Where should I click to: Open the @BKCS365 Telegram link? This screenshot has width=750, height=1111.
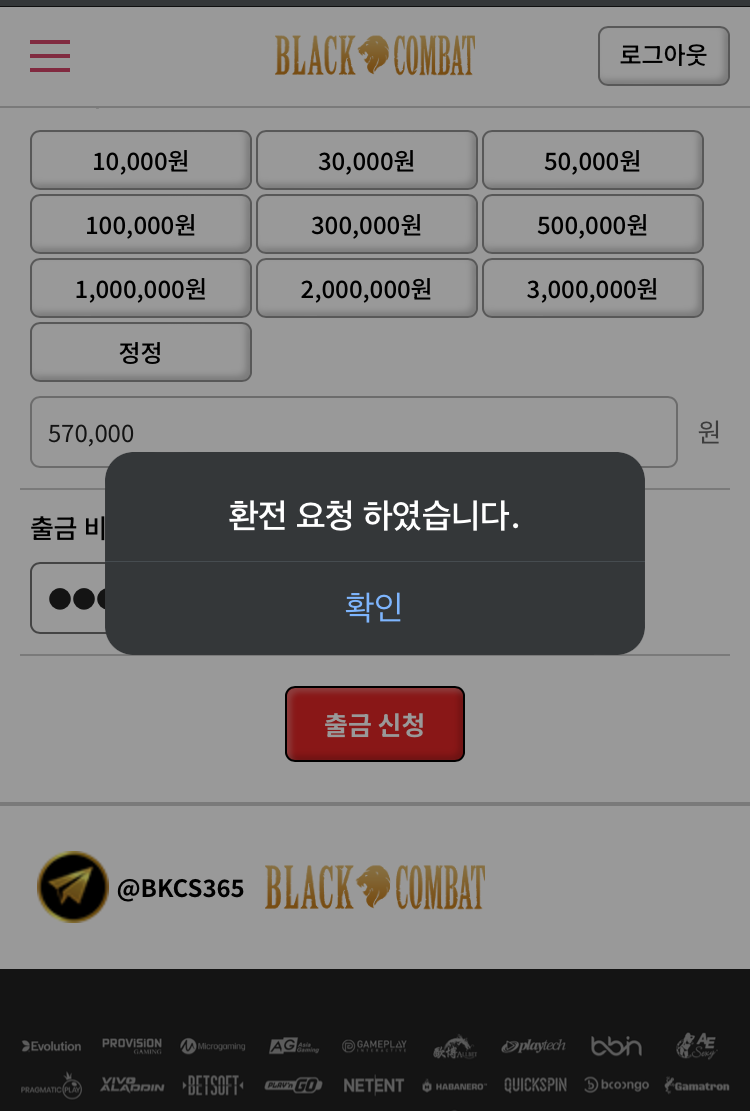tap(140, 887)
